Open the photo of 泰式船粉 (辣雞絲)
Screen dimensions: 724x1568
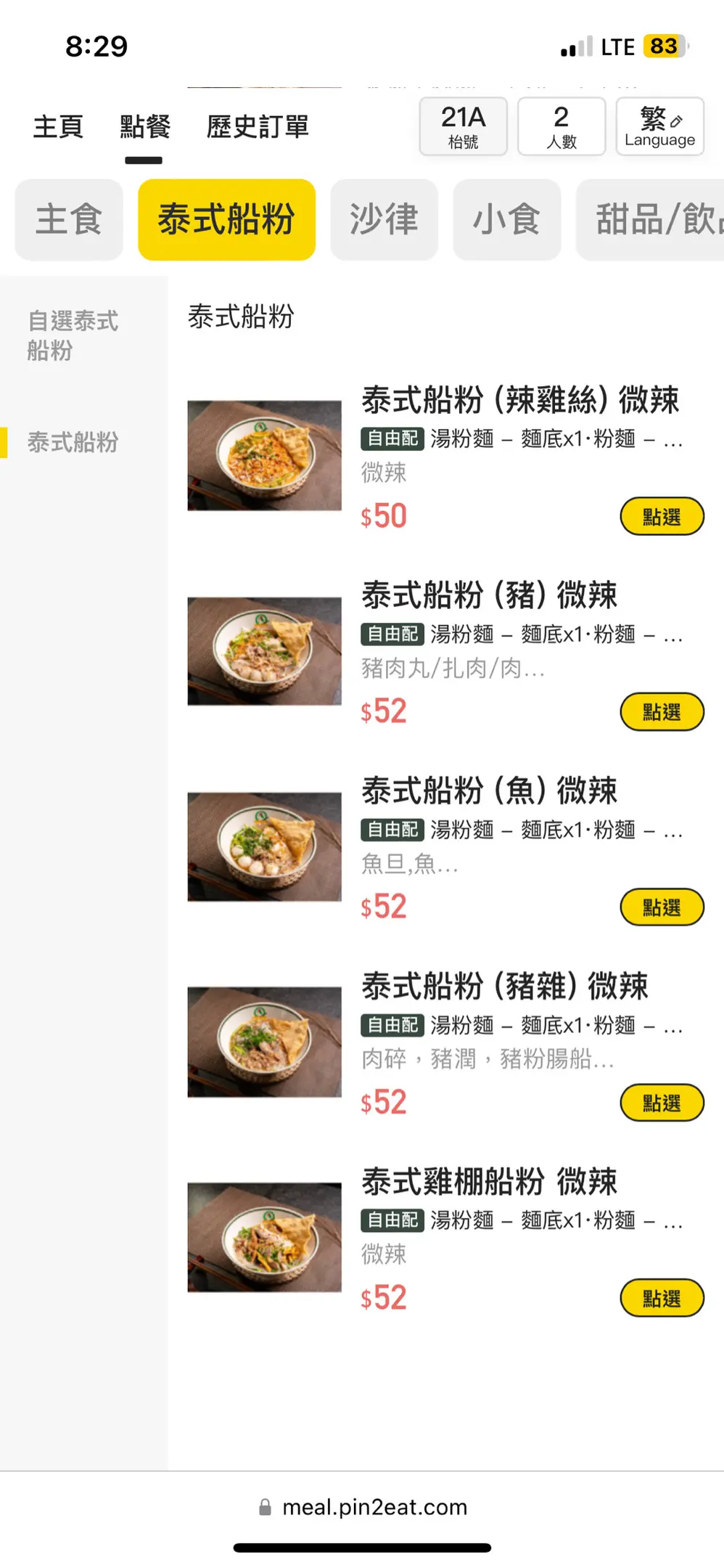[x=264, y=455]
